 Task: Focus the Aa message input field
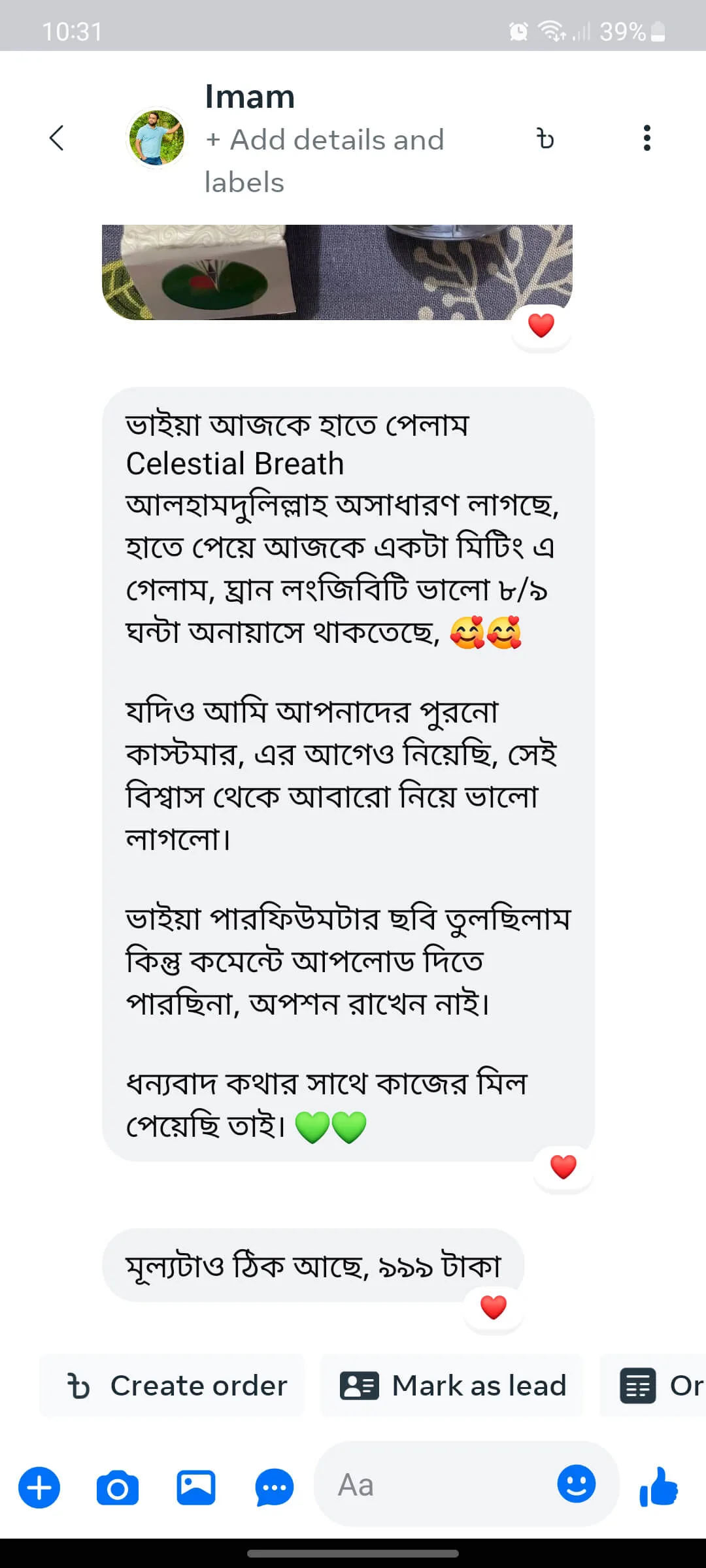438,1485
